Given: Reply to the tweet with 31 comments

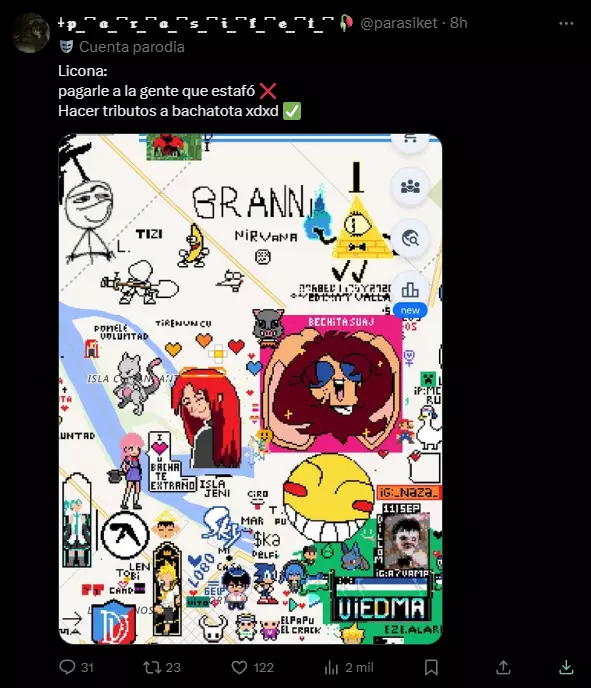Looking at the screenshot, I should [76, 667].
